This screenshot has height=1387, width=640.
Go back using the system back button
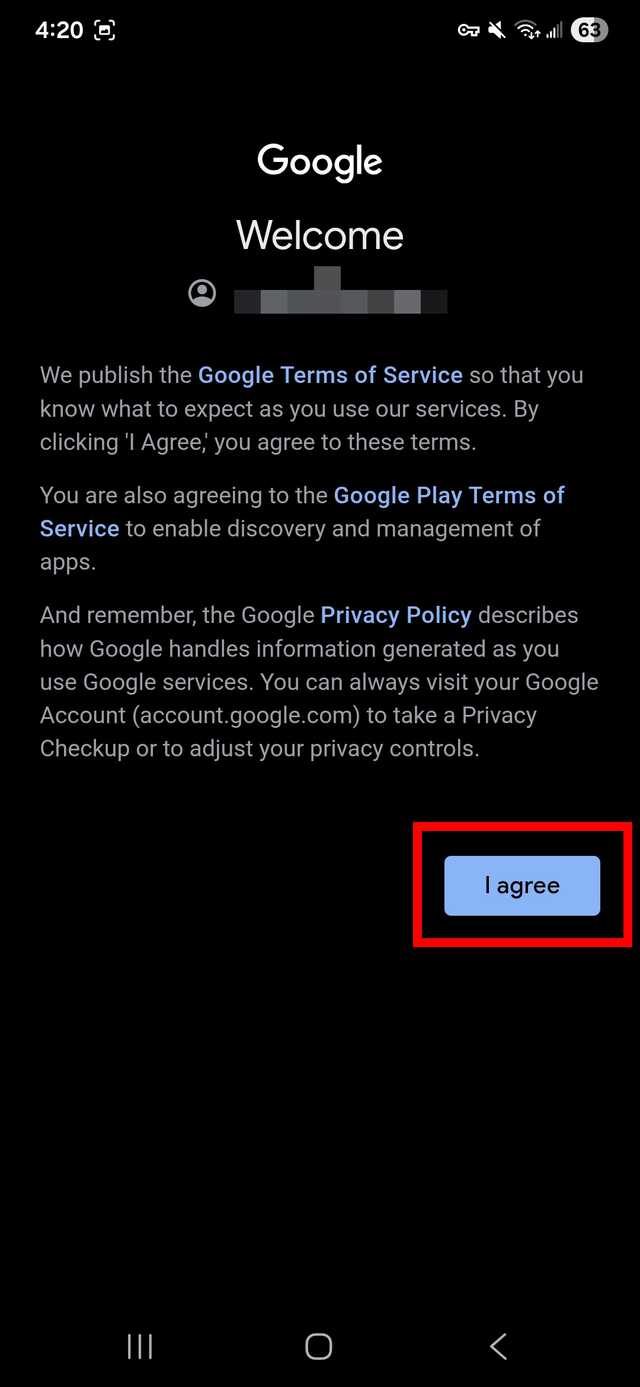[x=498, y=1346]
